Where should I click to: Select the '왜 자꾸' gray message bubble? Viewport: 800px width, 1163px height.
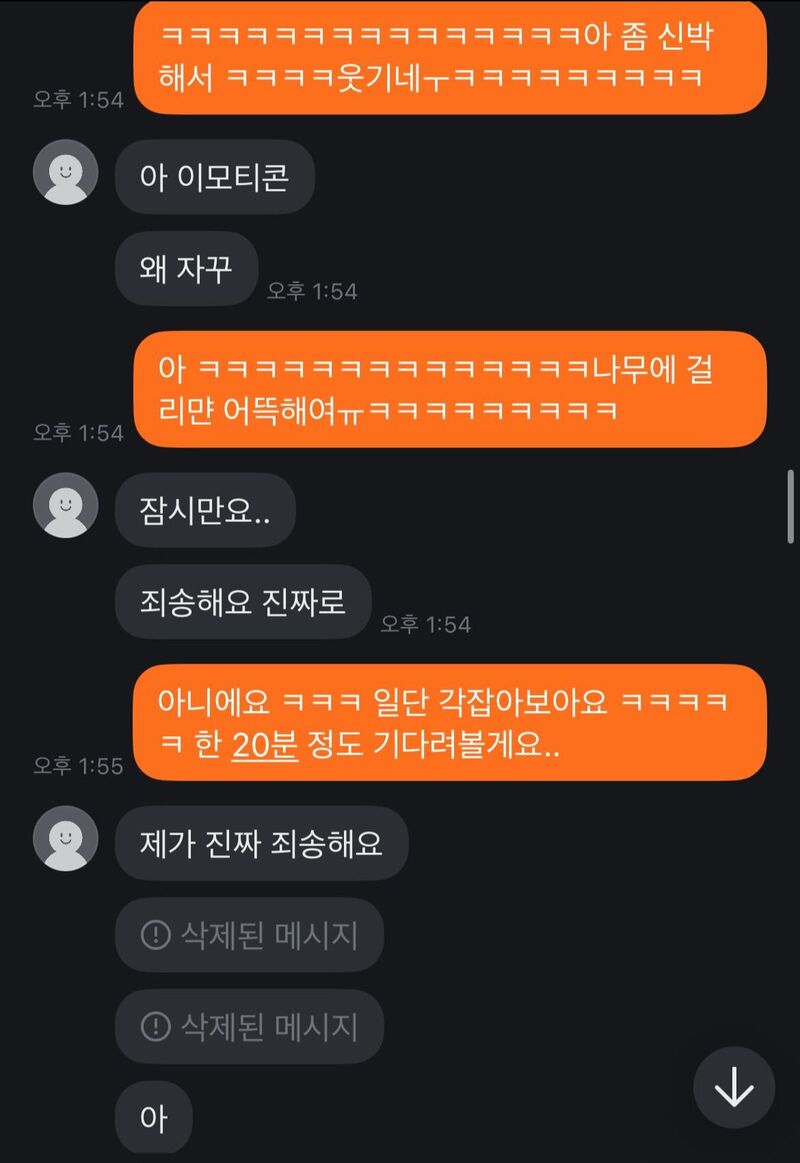(186, 269)
